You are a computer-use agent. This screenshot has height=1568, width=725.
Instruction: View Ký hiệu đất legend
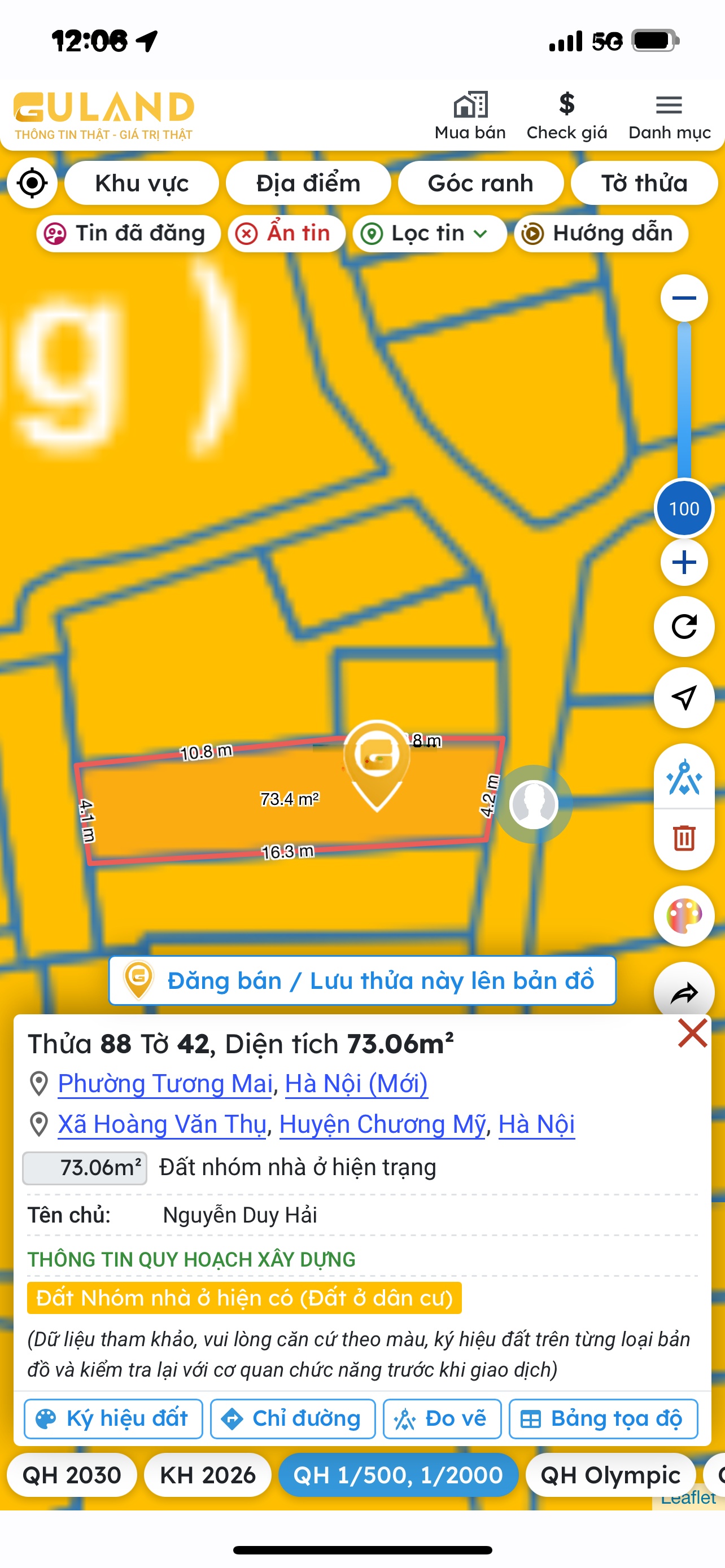113,1419
